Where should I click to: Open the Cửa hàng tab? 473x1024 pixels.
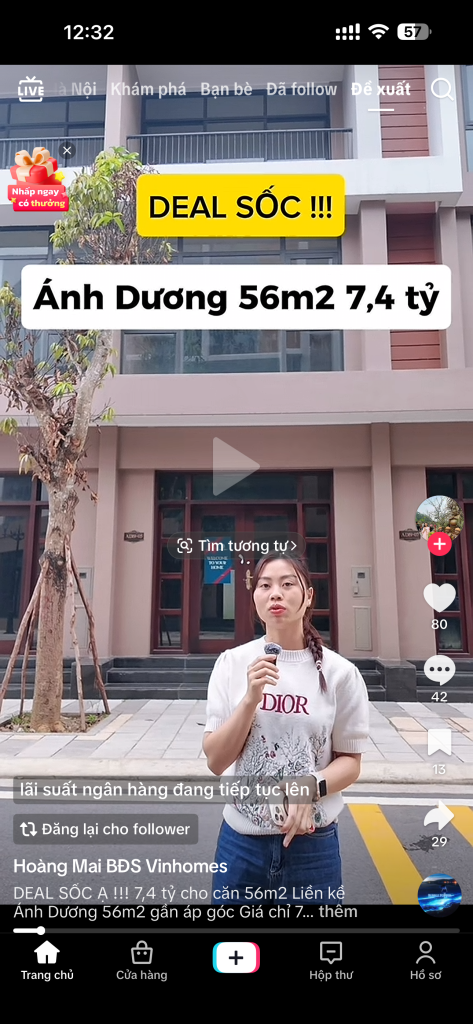coord(142,961)
